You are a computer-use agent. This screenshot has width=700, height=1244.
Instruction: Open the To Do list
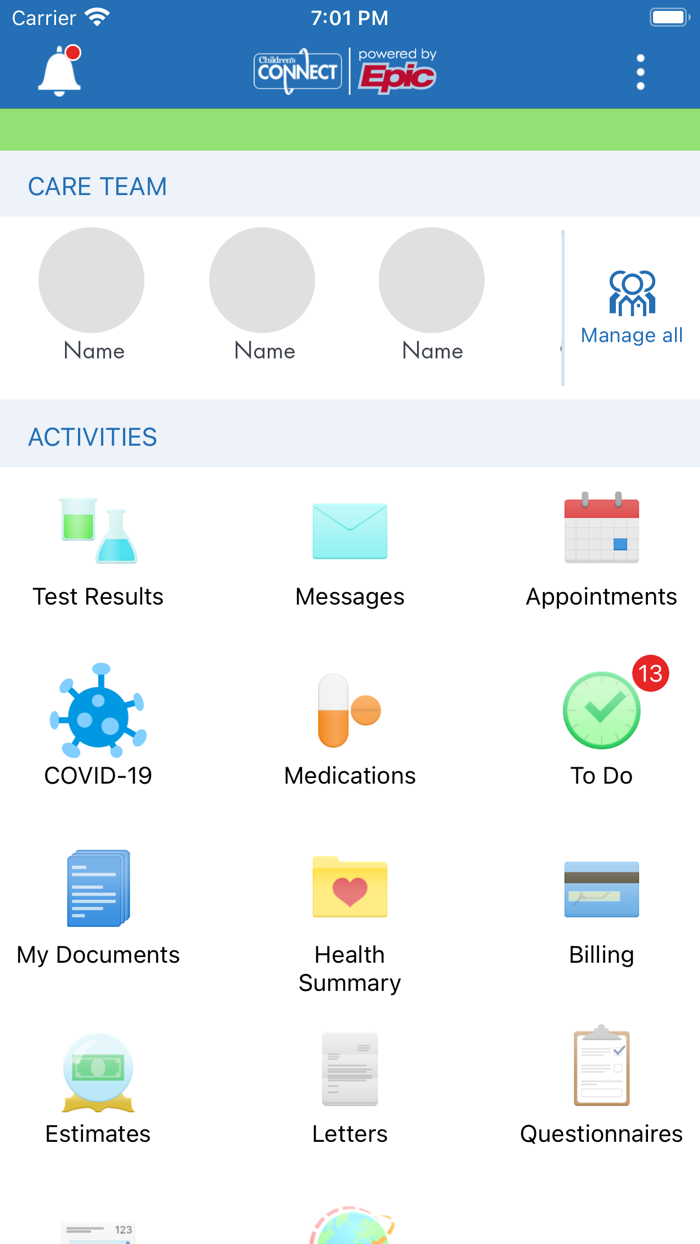pyautogui.click(x=601, y=724)
